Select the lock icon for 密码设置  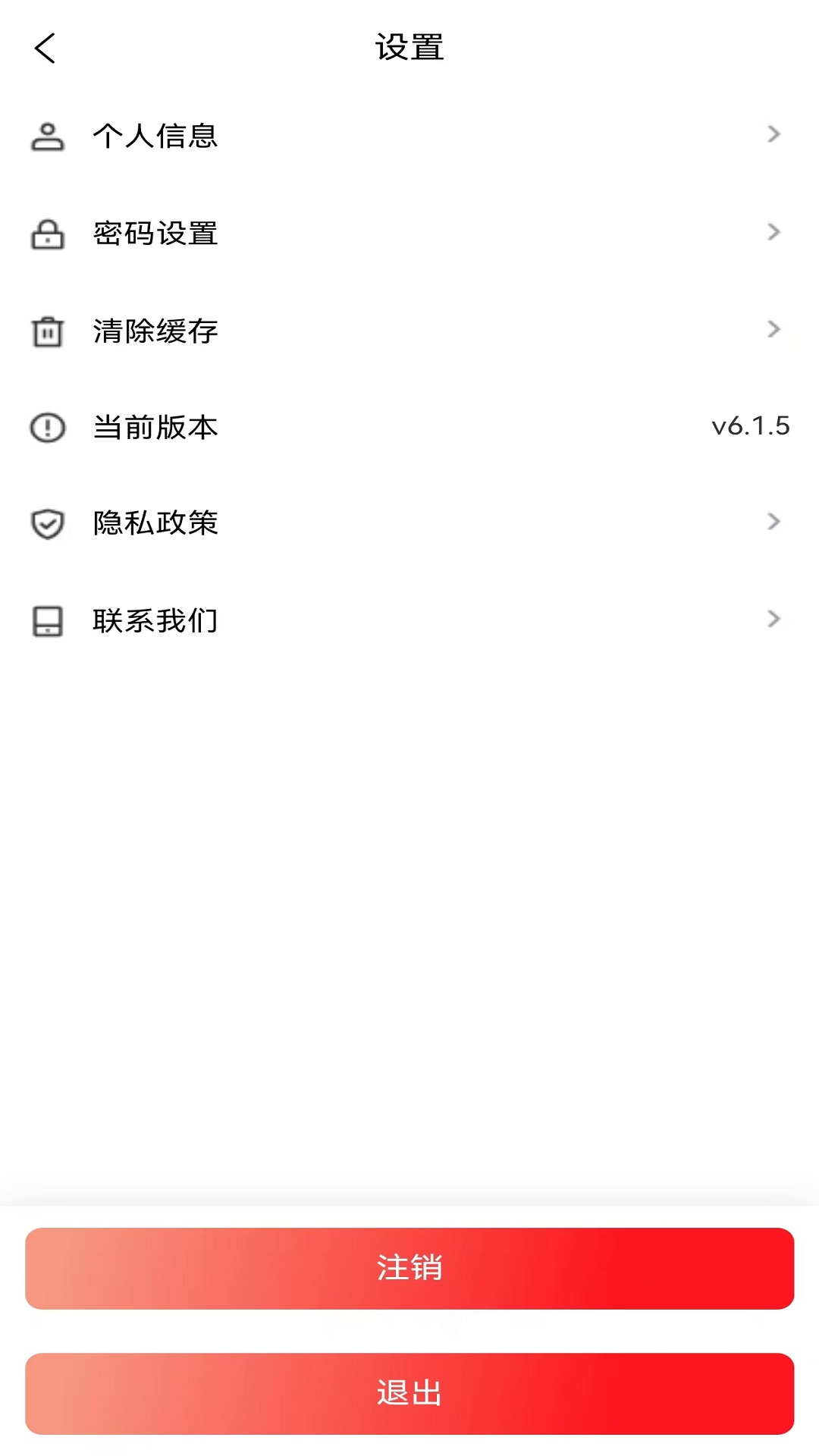pos(47,234)
